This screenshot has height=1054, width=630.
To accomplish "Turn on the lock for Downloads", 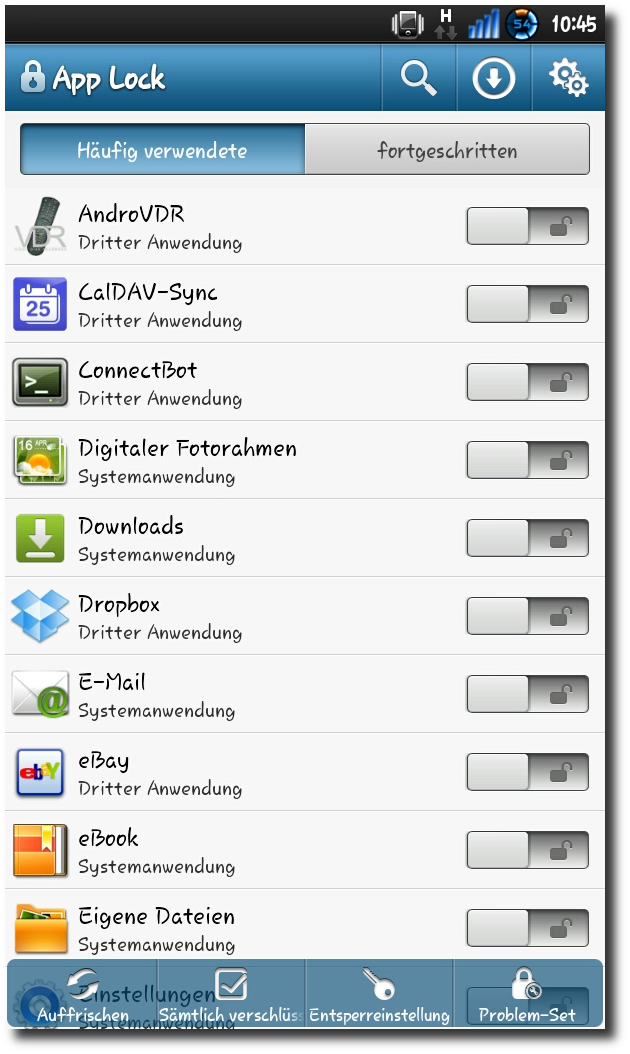I will [528, 538].
